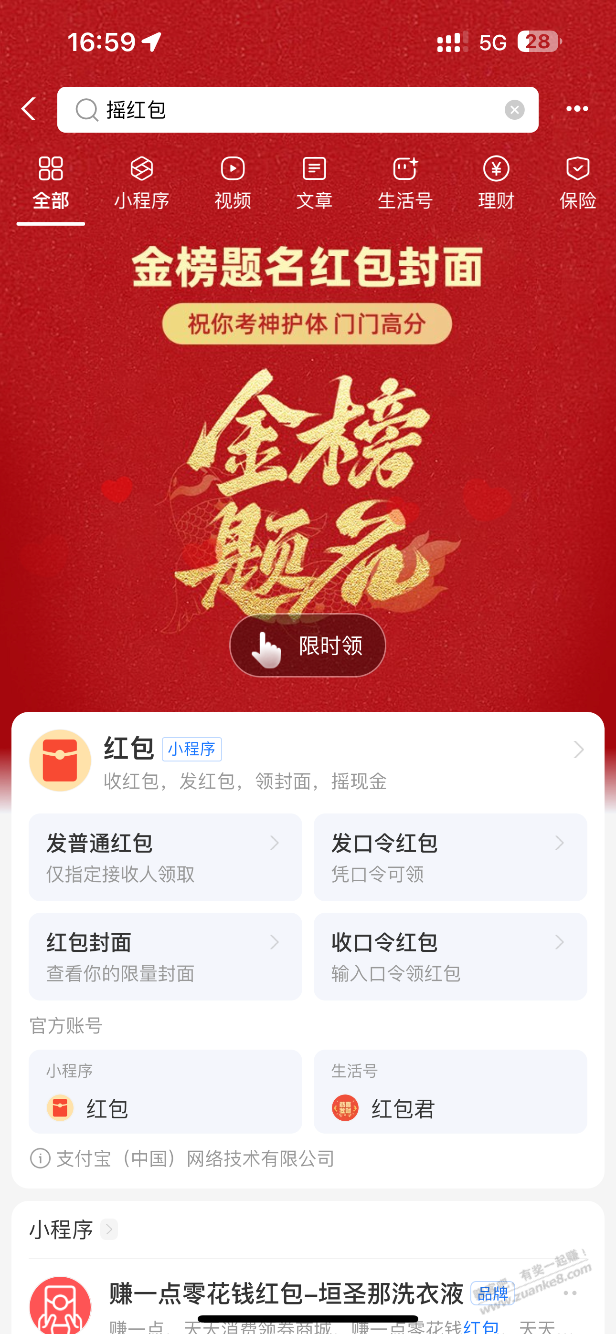This screenshot has width=616, height=1334.
Task: Go back using the top-left arrow
Action: (x=29, y=109)
